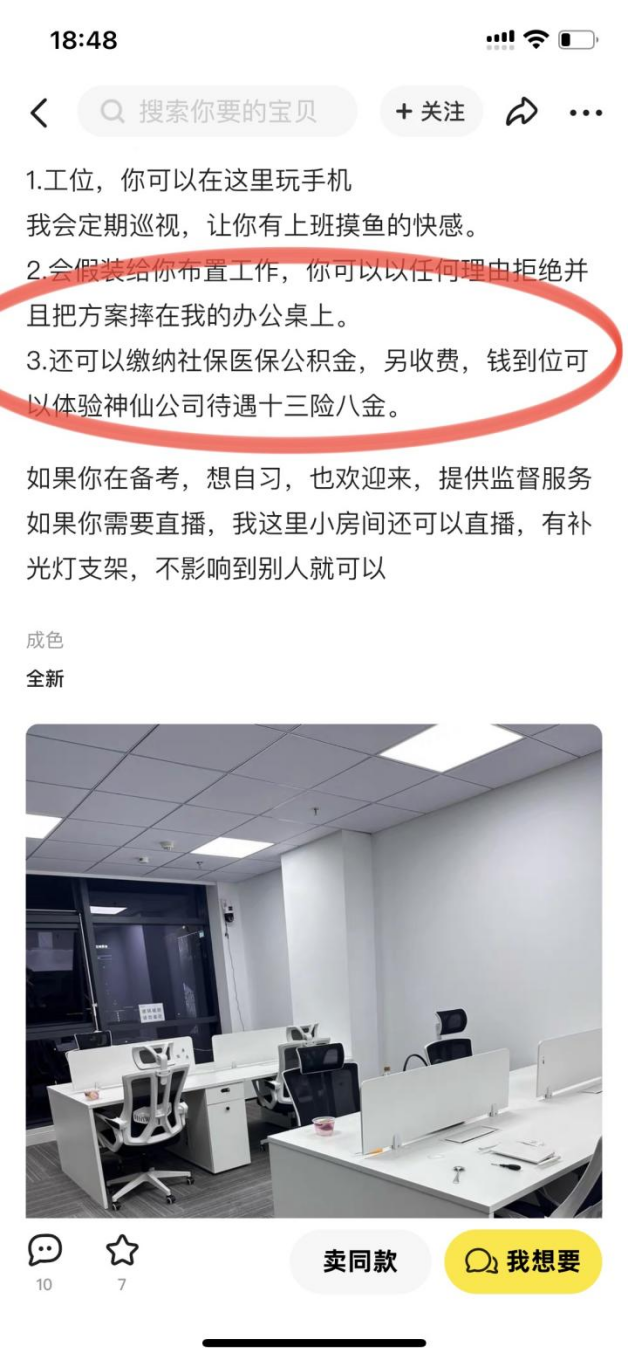629x1360 pixels.
Task: Favorite the listing with the star icon
Action: [122, 1252]
